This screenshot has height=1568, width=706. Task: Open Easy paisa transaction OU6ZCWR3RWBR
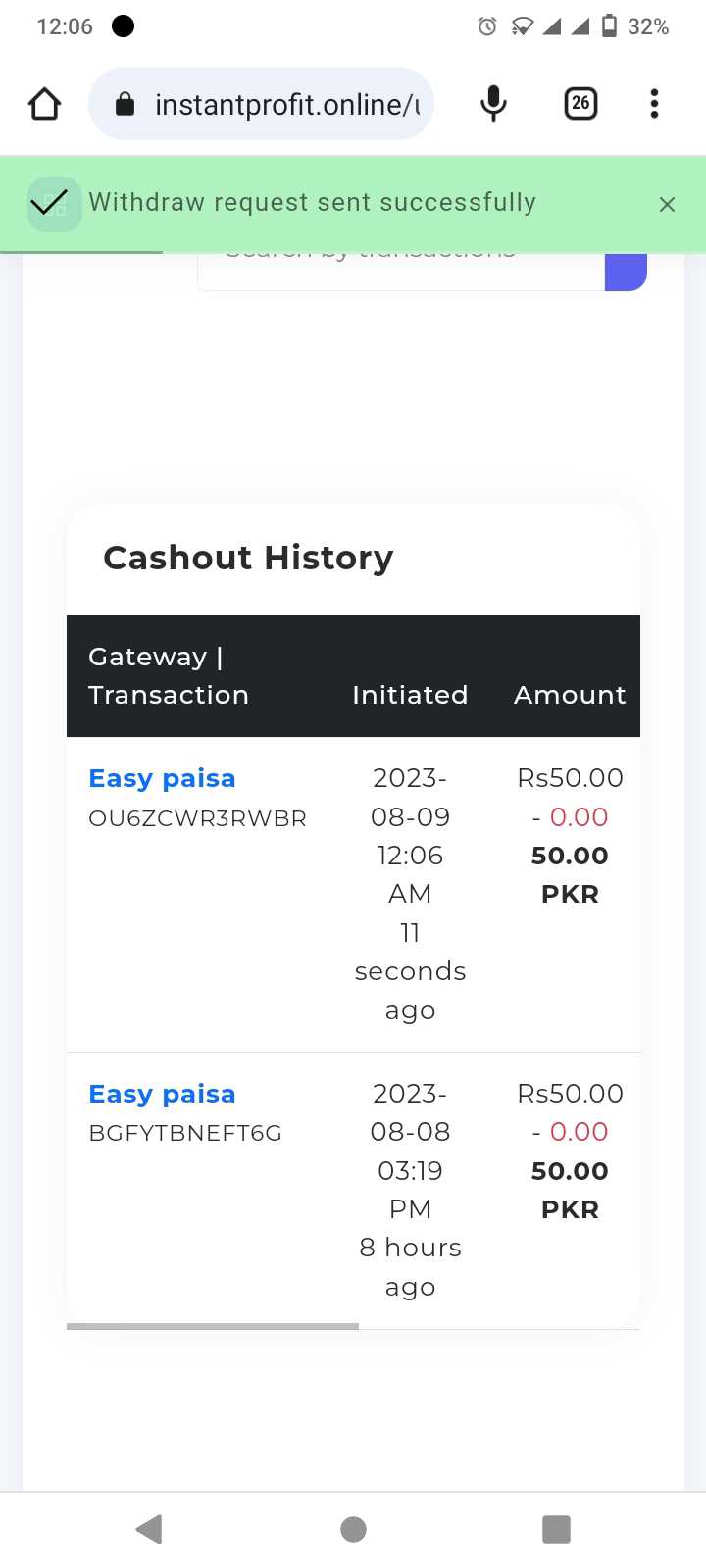coord(162,778)
